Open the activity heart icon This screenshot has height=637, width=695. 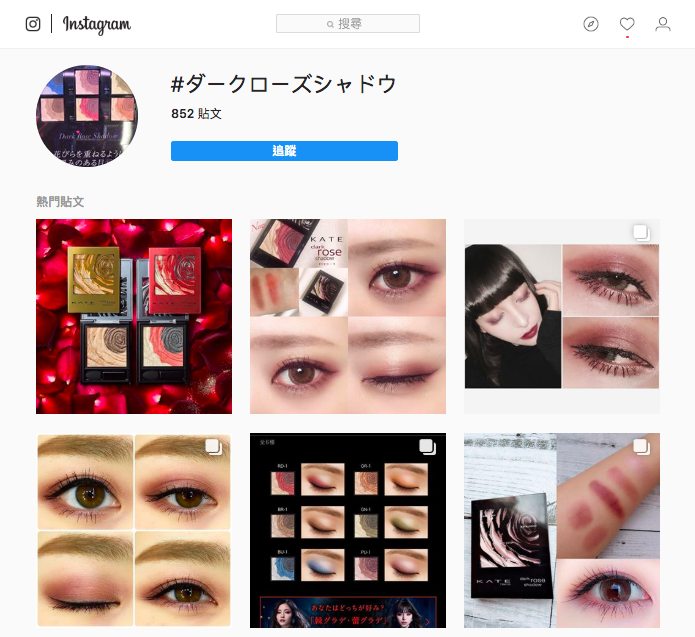point(627,24)
